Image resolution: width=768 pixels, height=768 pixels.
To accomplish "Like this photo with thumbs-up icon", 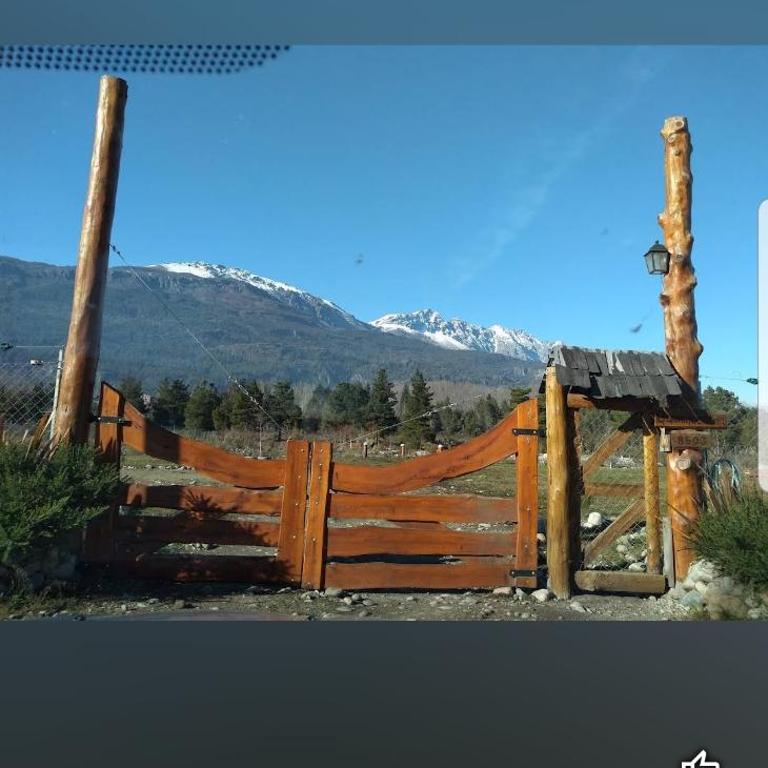I will pyautogui.click(x=701, y=760).
